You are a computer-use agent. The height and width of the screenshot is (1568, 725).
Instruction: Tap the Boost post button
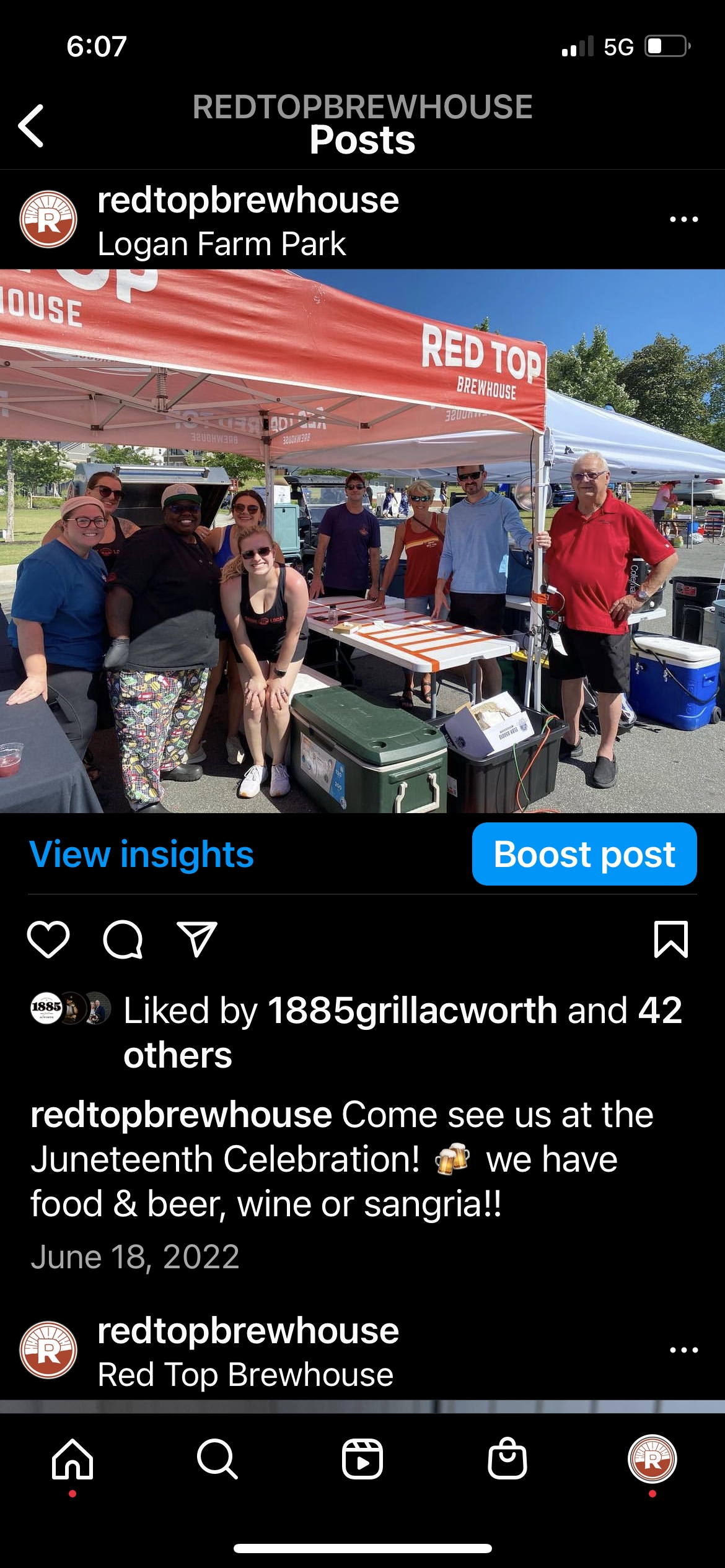(584, 854)
